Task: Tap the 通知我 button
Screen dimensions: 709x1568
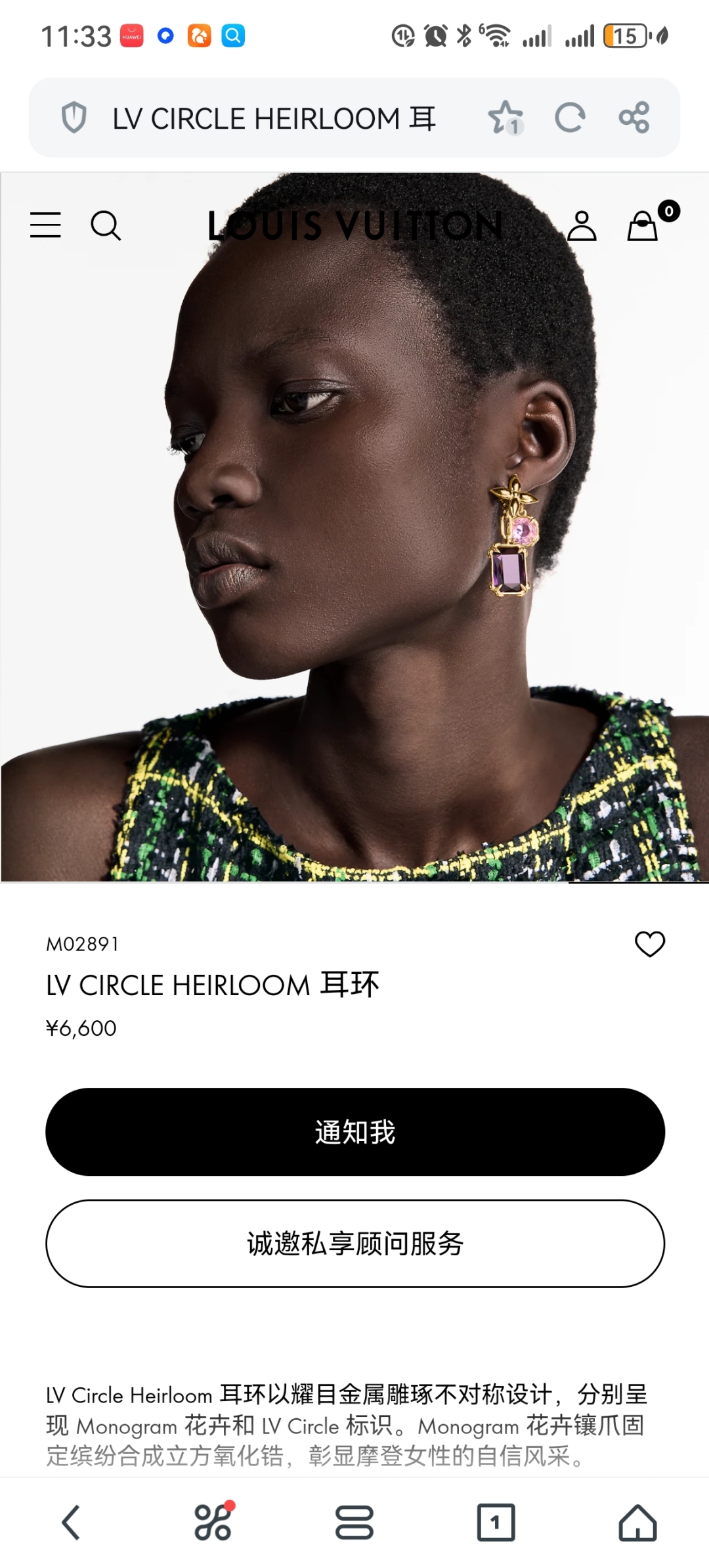Action: (x=355, y=1132)
